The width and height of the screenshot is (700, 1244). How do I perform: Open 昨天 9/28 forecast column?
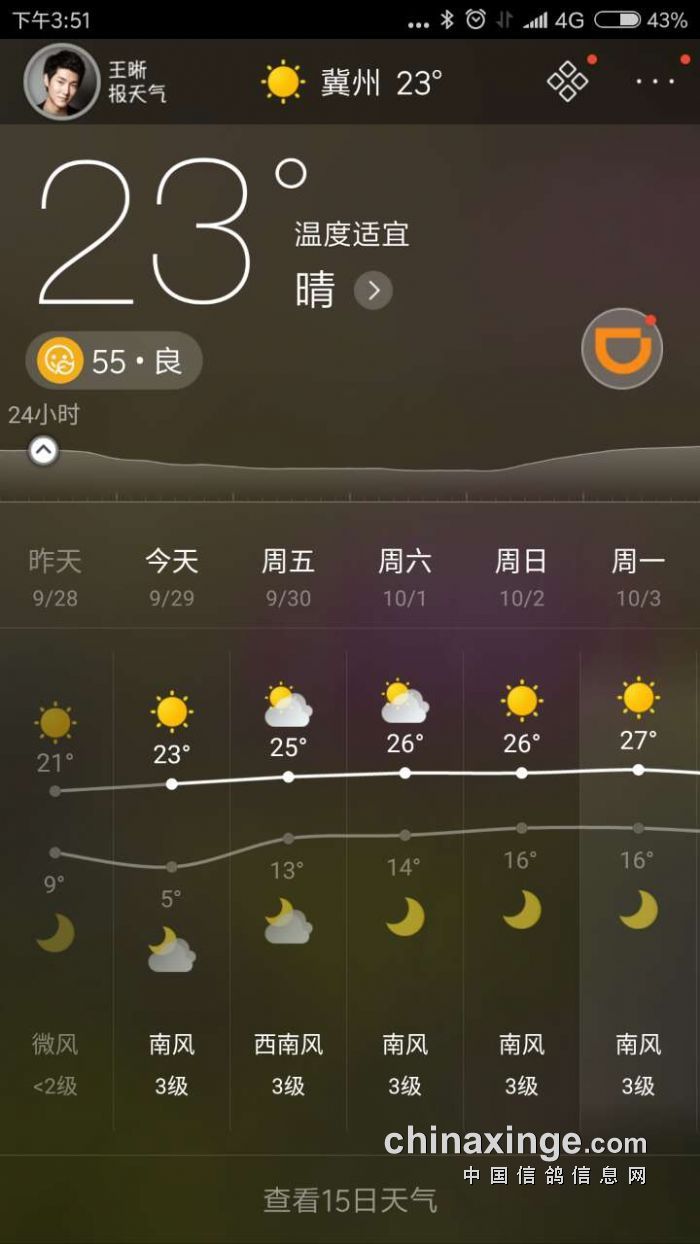(x=55, y=578)
